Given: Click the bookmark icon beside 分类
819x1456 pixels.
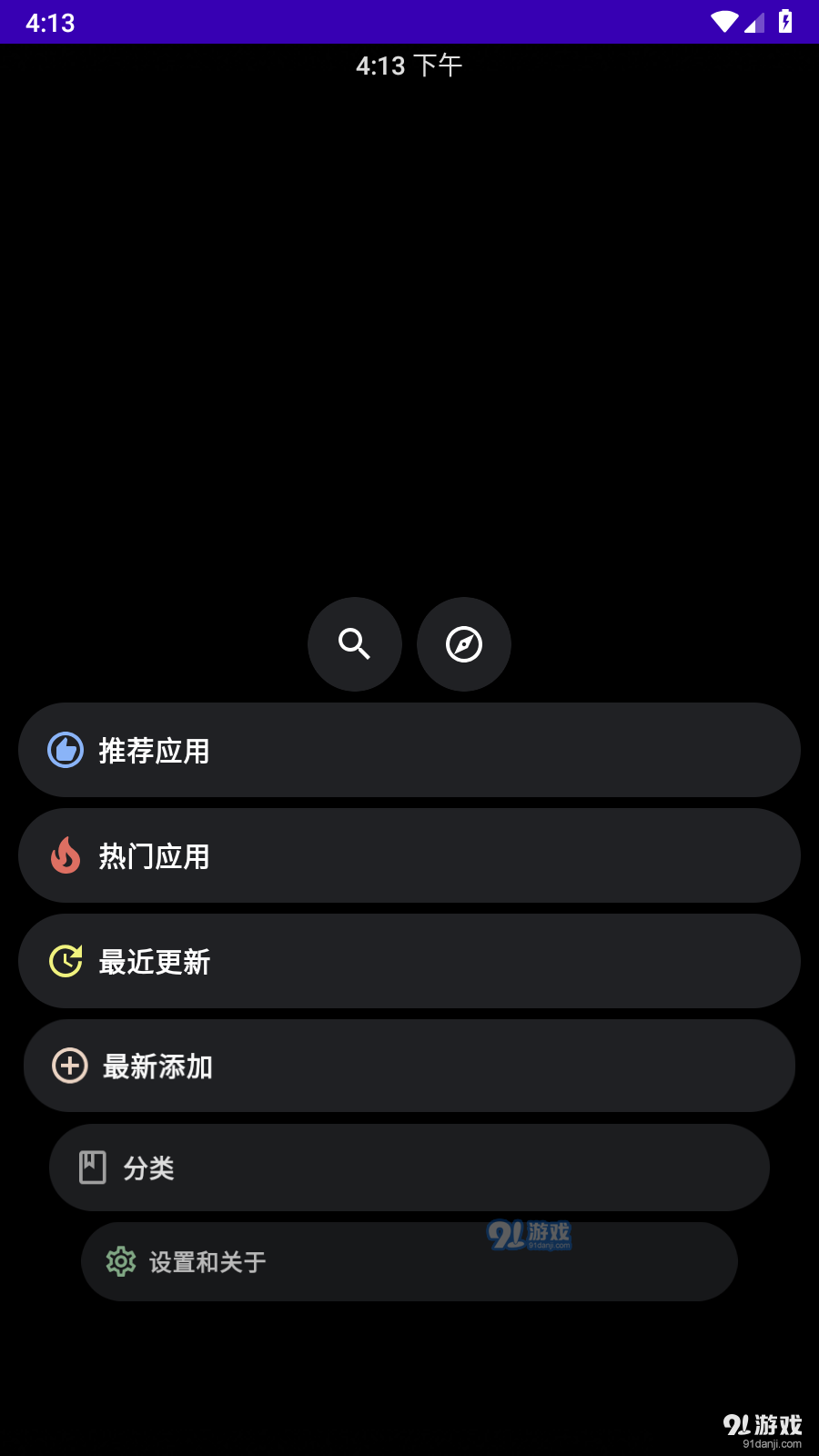Looking at the screenshot, I should [x=93, y=1167].
